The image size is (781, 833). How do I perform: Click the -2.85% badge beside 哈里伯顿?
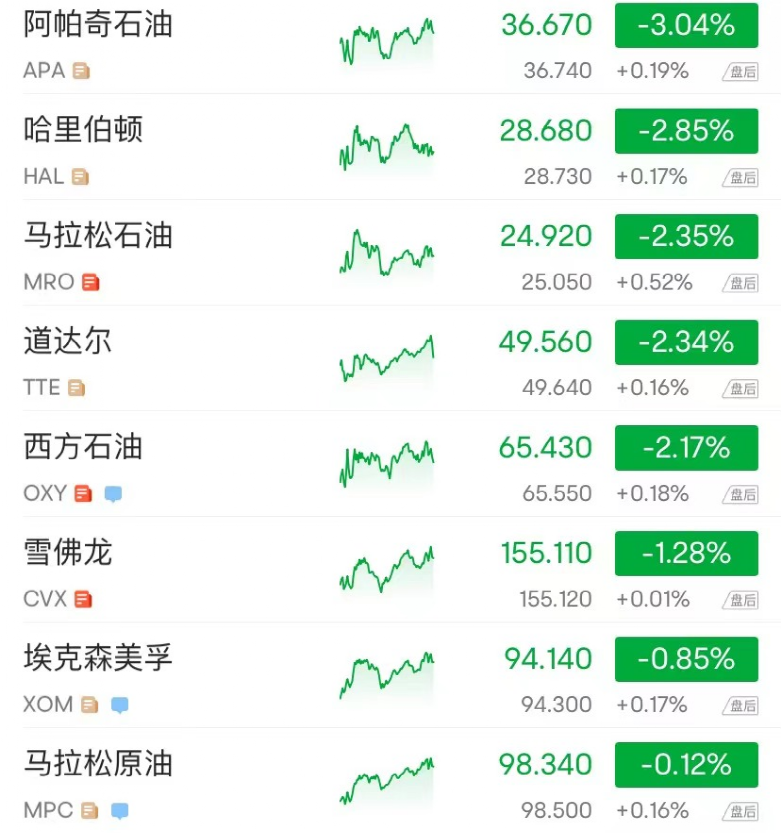pyautogui.click(x=686, y=131)
